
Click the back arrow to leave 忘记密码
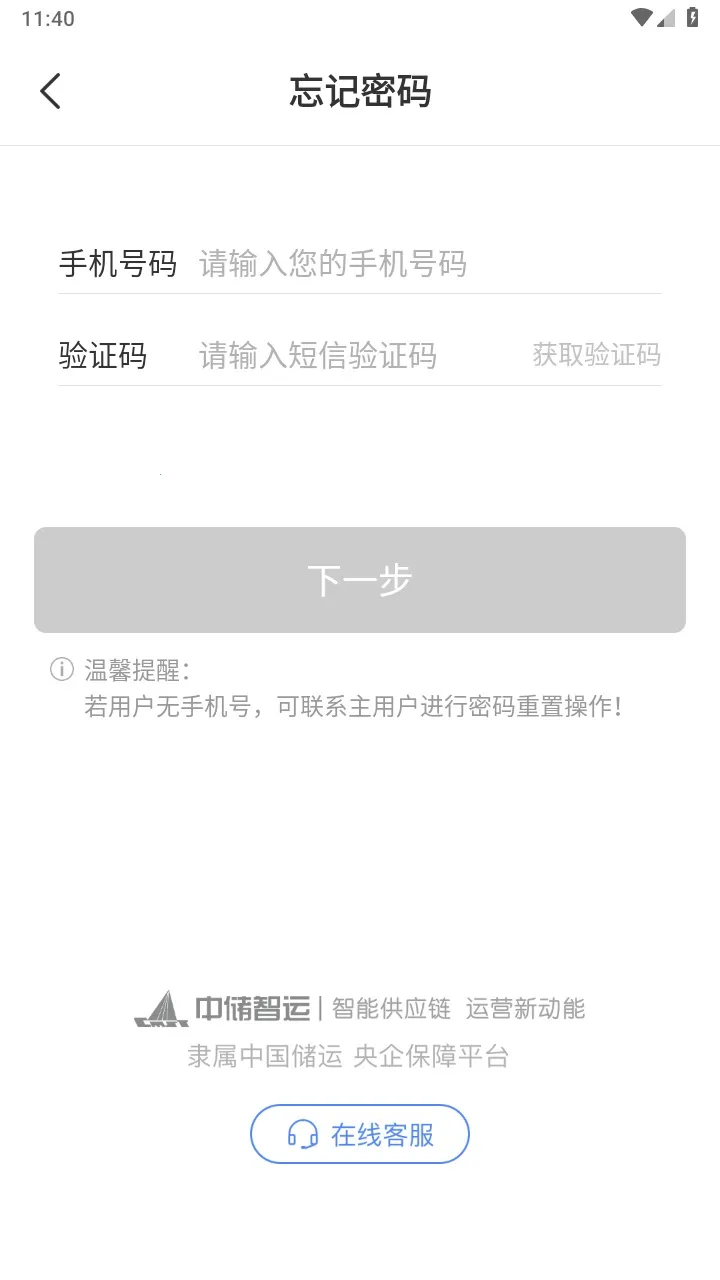[x=51, y=90]
